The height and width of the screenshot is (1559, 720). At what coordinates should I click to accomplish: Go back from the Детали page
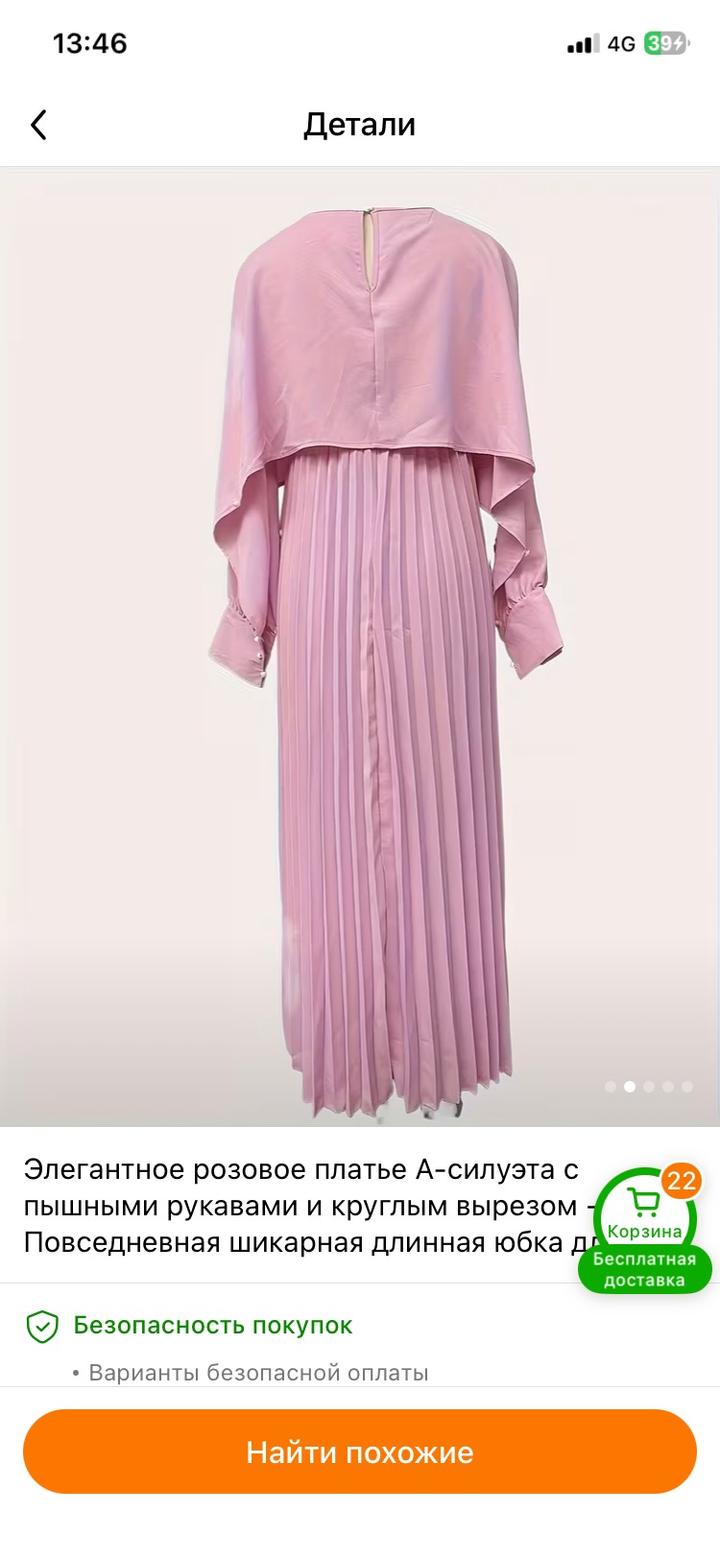tap(38, 125)
